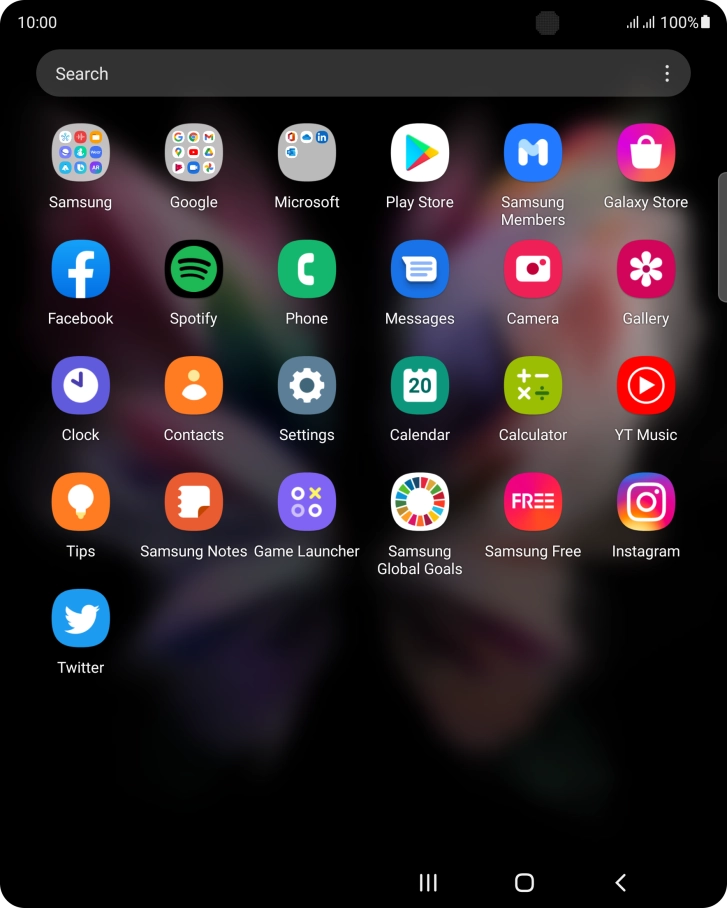Launch Spotify
The width and height of the screenshot is (727, 908).
click(194, 269)
